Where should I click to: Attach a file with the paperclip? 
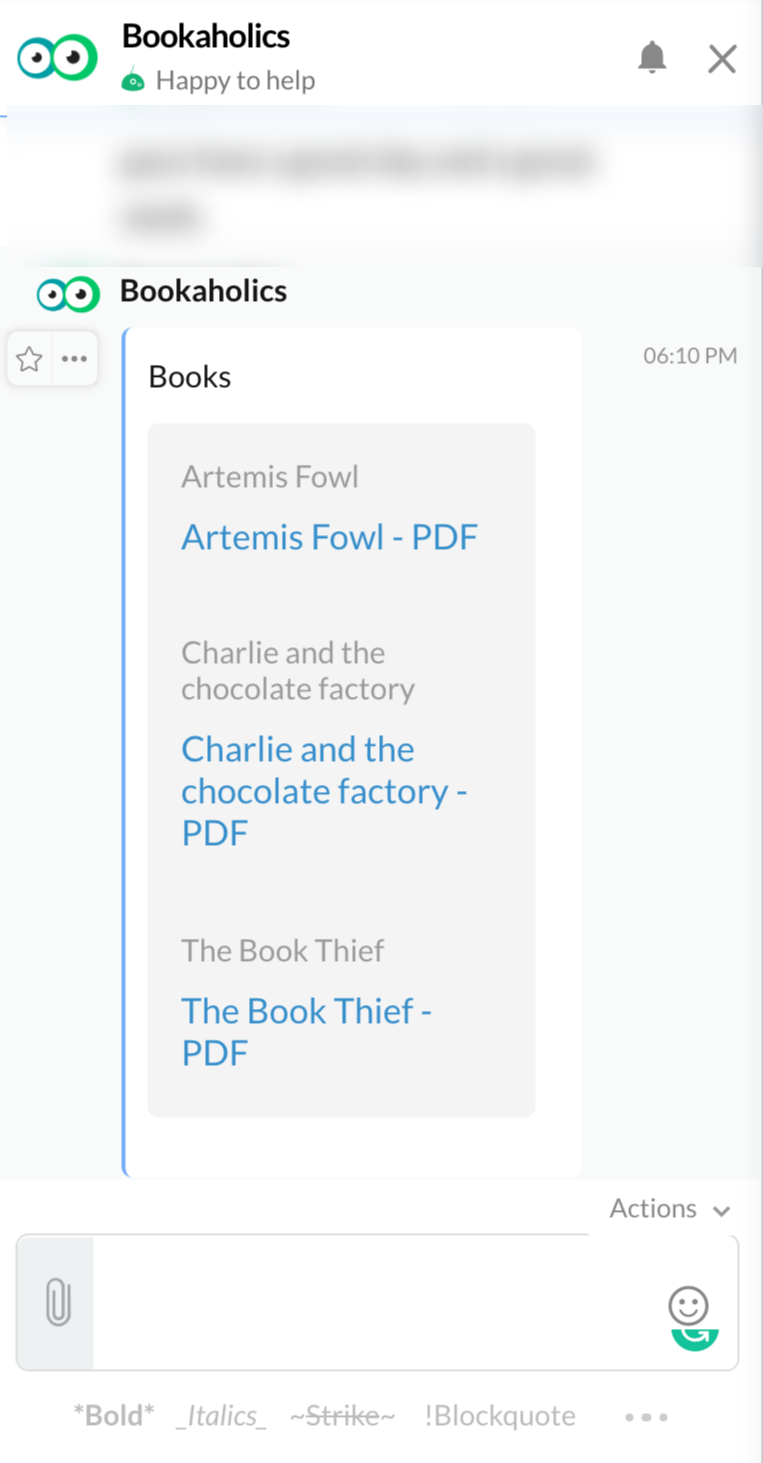[58, 1303]
